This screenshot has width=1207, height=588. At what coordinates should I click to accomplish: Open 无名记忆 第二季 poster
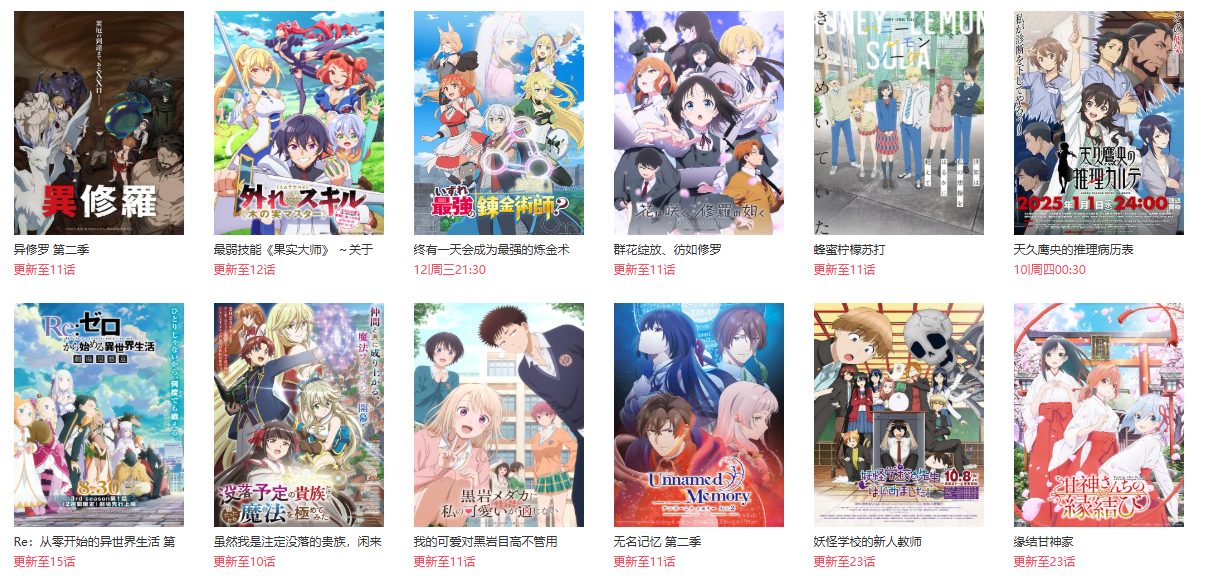click(698, 415)
